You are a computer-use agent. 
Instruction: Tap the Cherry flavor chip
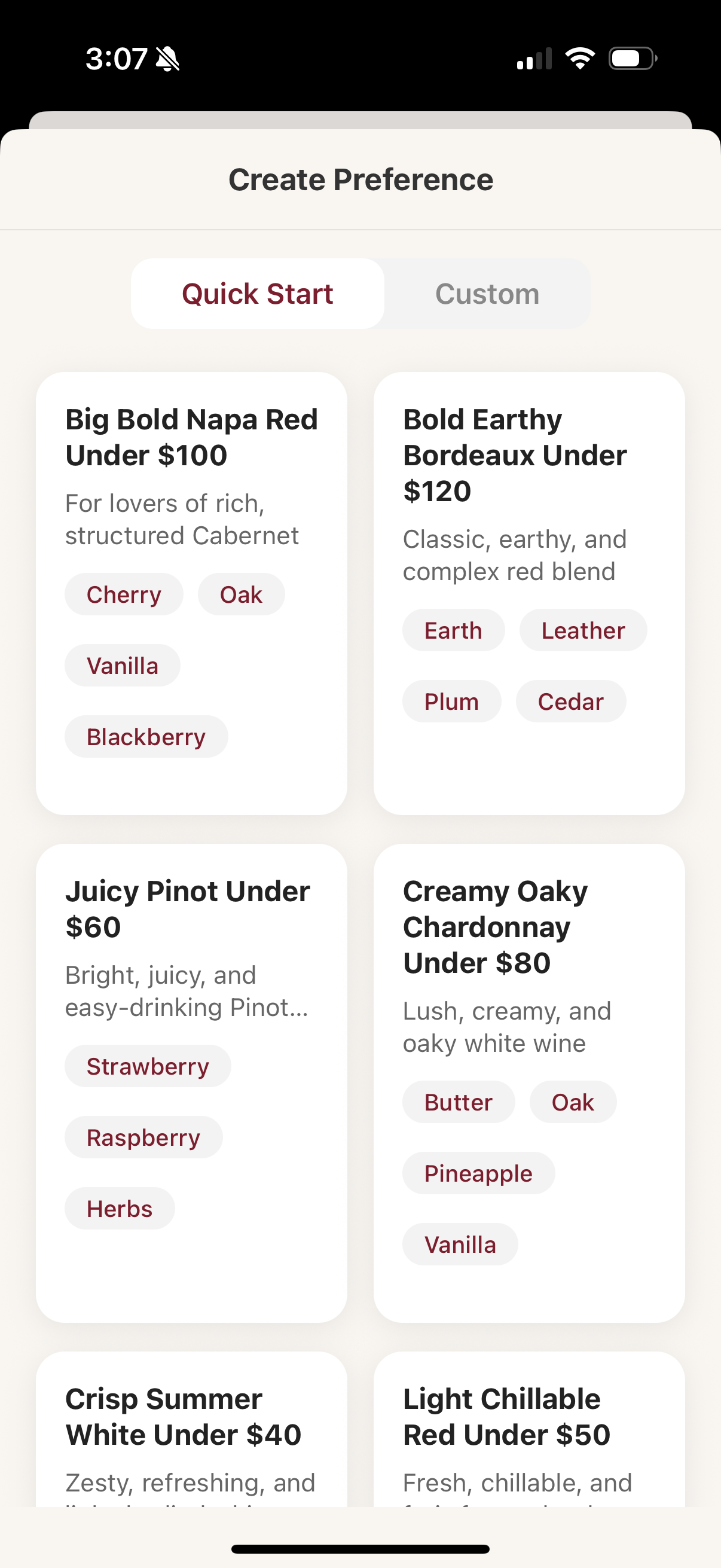(124, 594)
